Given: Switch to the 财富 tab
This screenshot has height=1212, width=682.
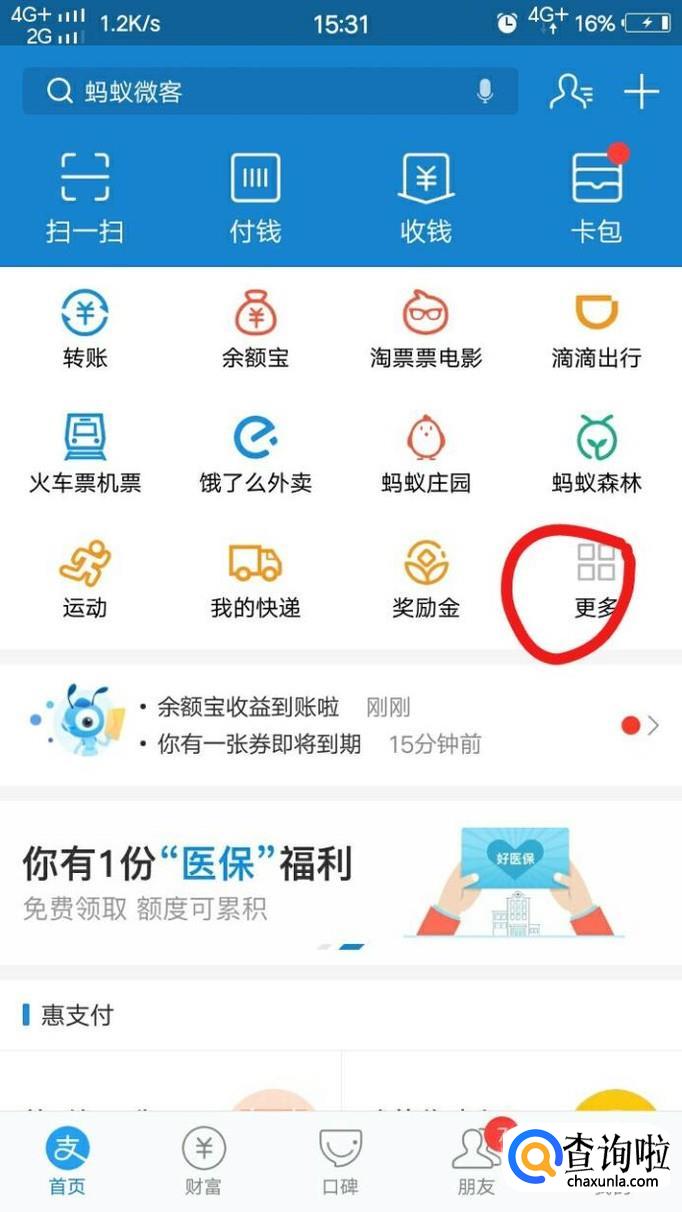Looking at the screenshot, I should click(203, 1160).
